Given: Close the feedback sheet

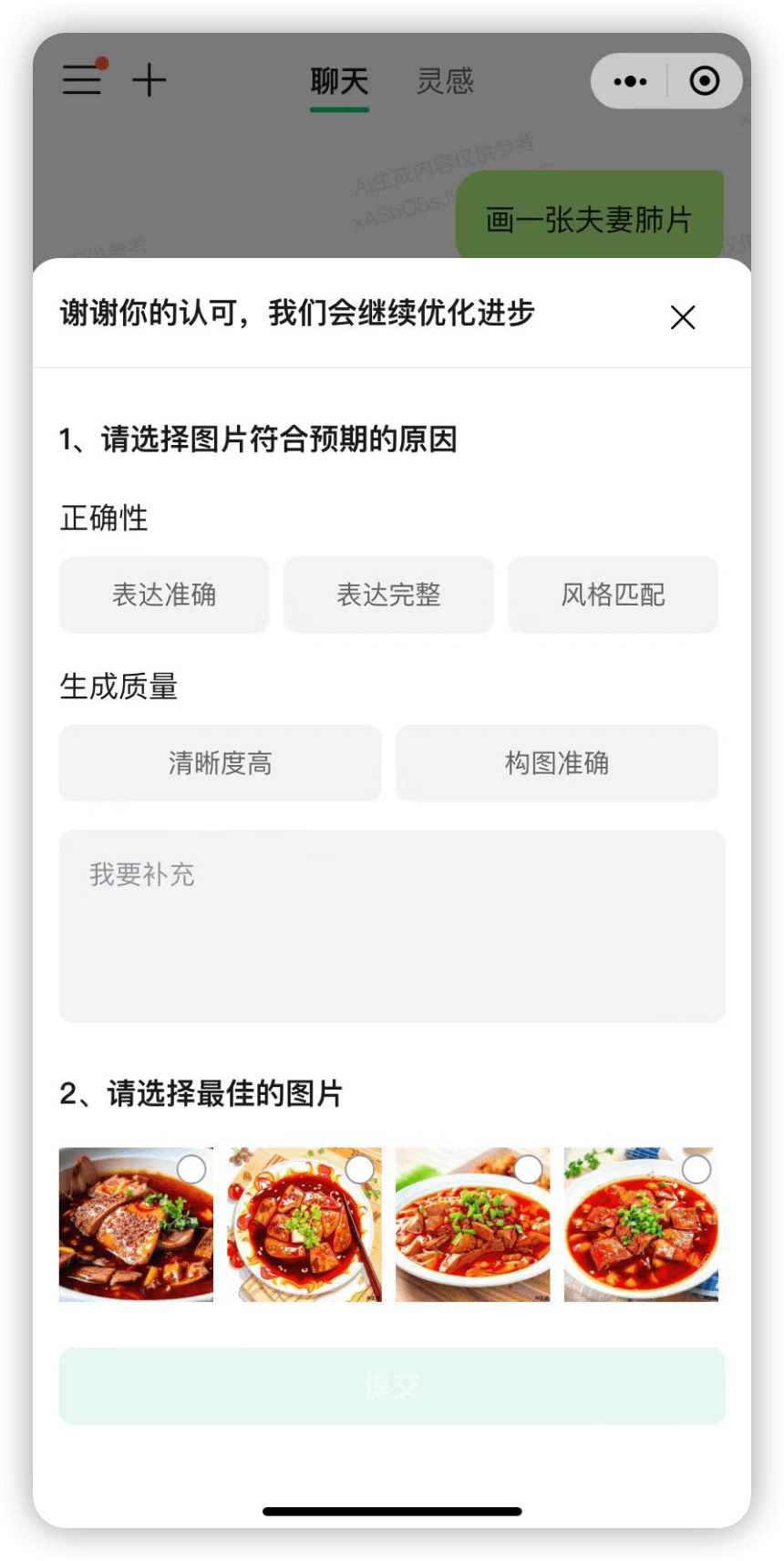Looking at the screenshot, I should [683, 317].
